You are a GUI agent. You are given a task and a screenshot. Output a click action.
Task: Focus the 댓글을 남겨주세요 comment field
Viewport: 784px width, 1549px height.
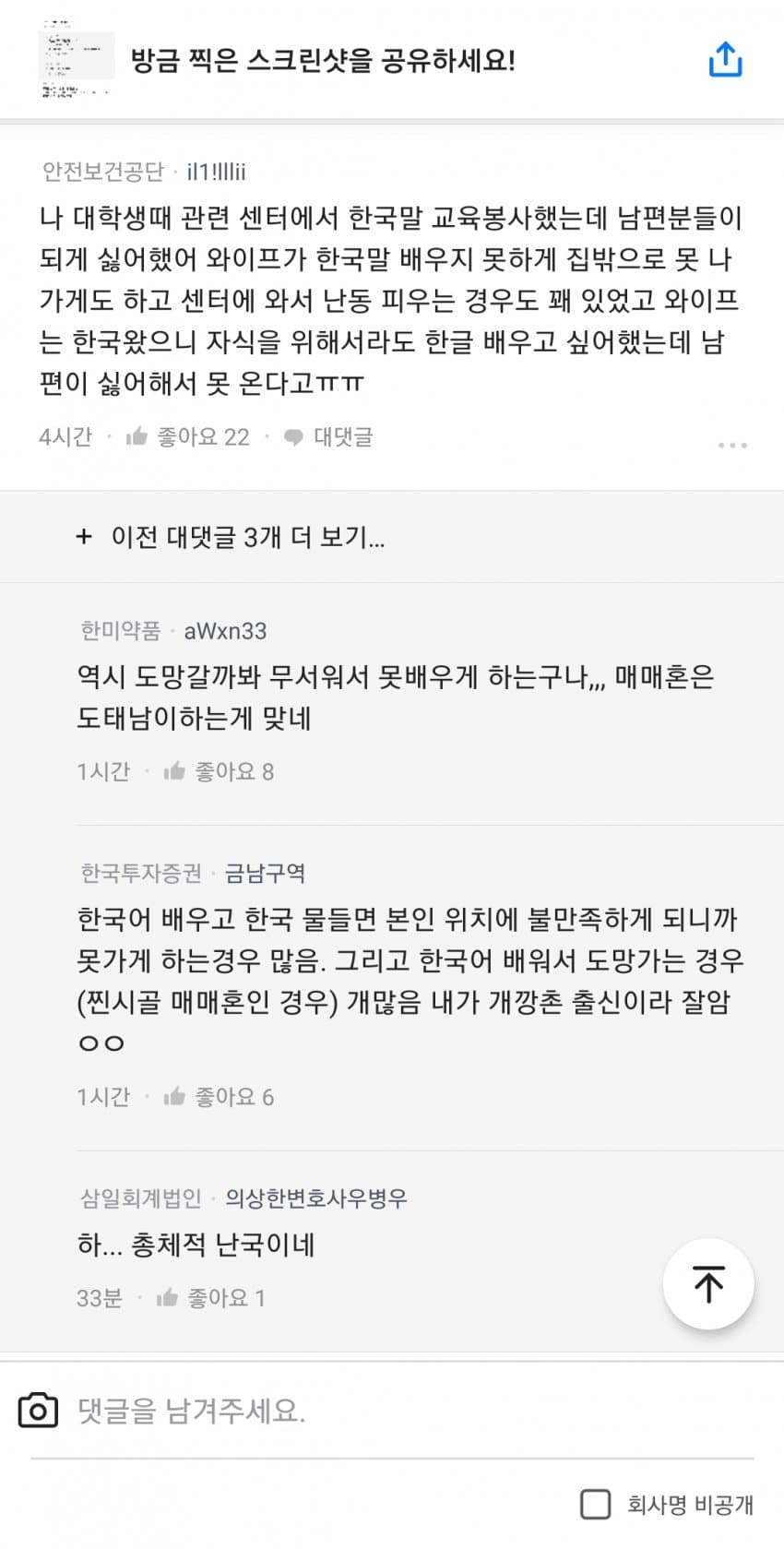click(x=387, y=1411)
